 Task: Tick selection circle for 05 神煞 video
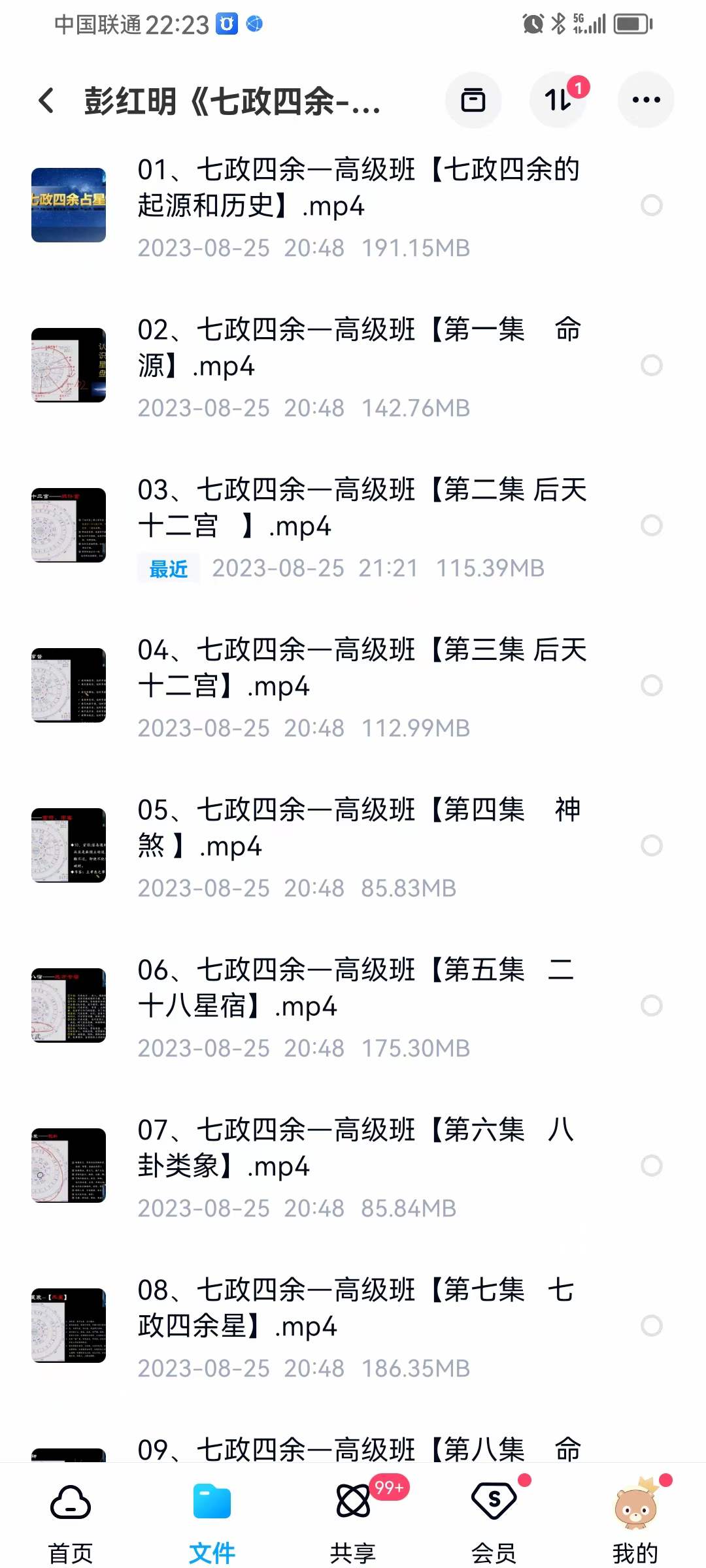[651, 846]
